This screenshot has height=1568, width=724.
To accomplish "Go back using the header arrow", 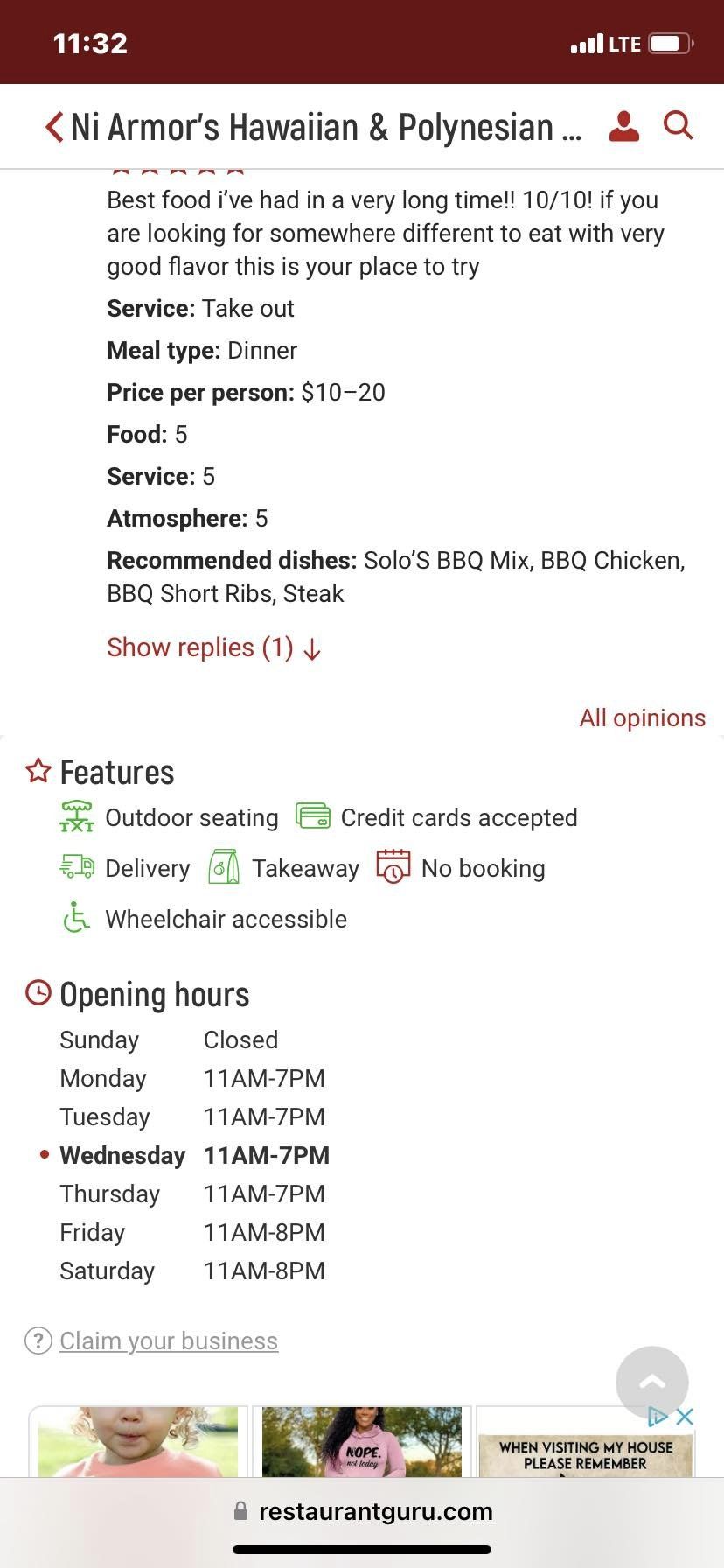I will (54, 127).
